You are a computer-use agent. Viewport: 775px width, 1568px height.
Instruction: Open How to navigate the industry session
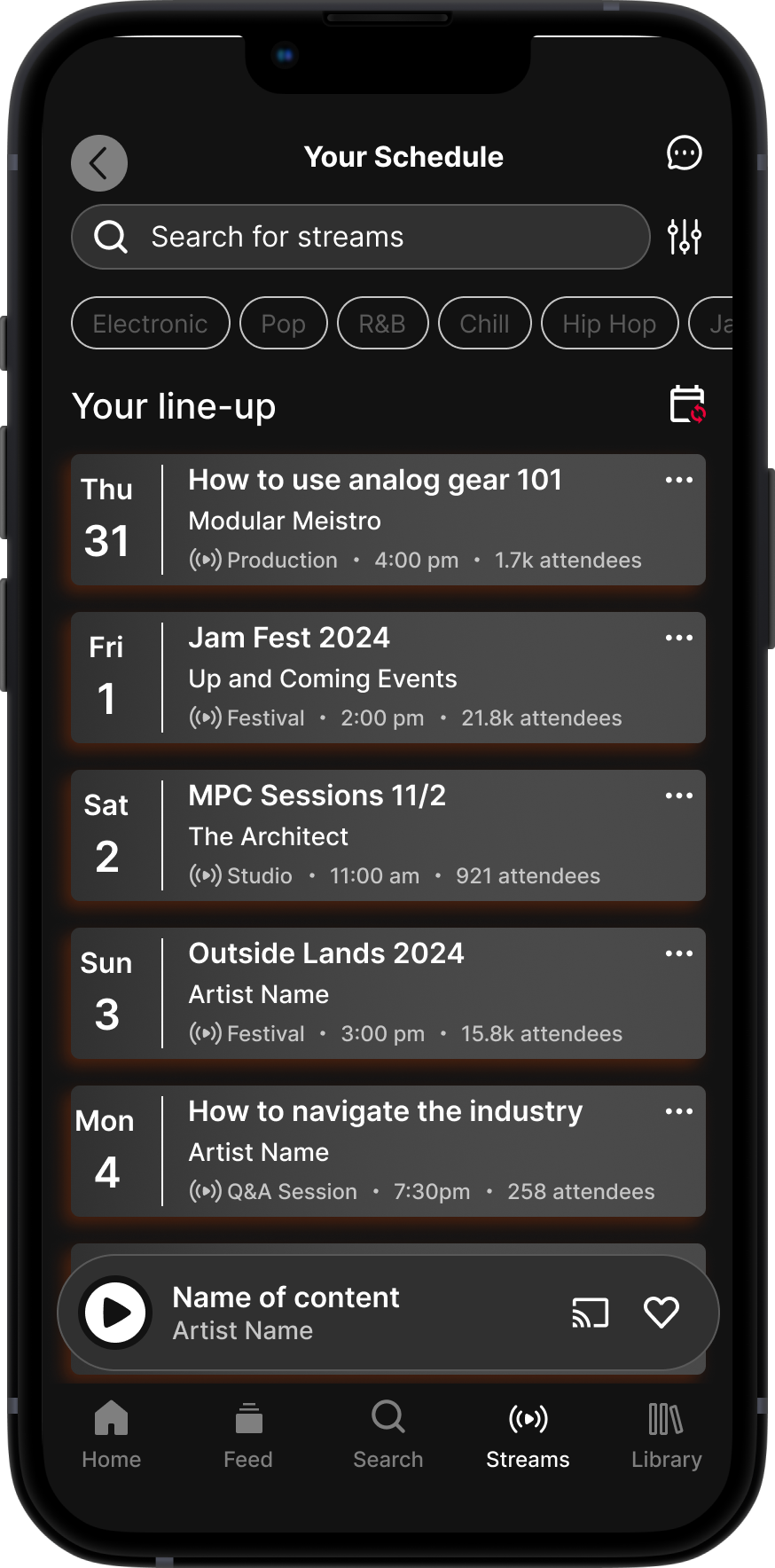[x=385, y=1112]
